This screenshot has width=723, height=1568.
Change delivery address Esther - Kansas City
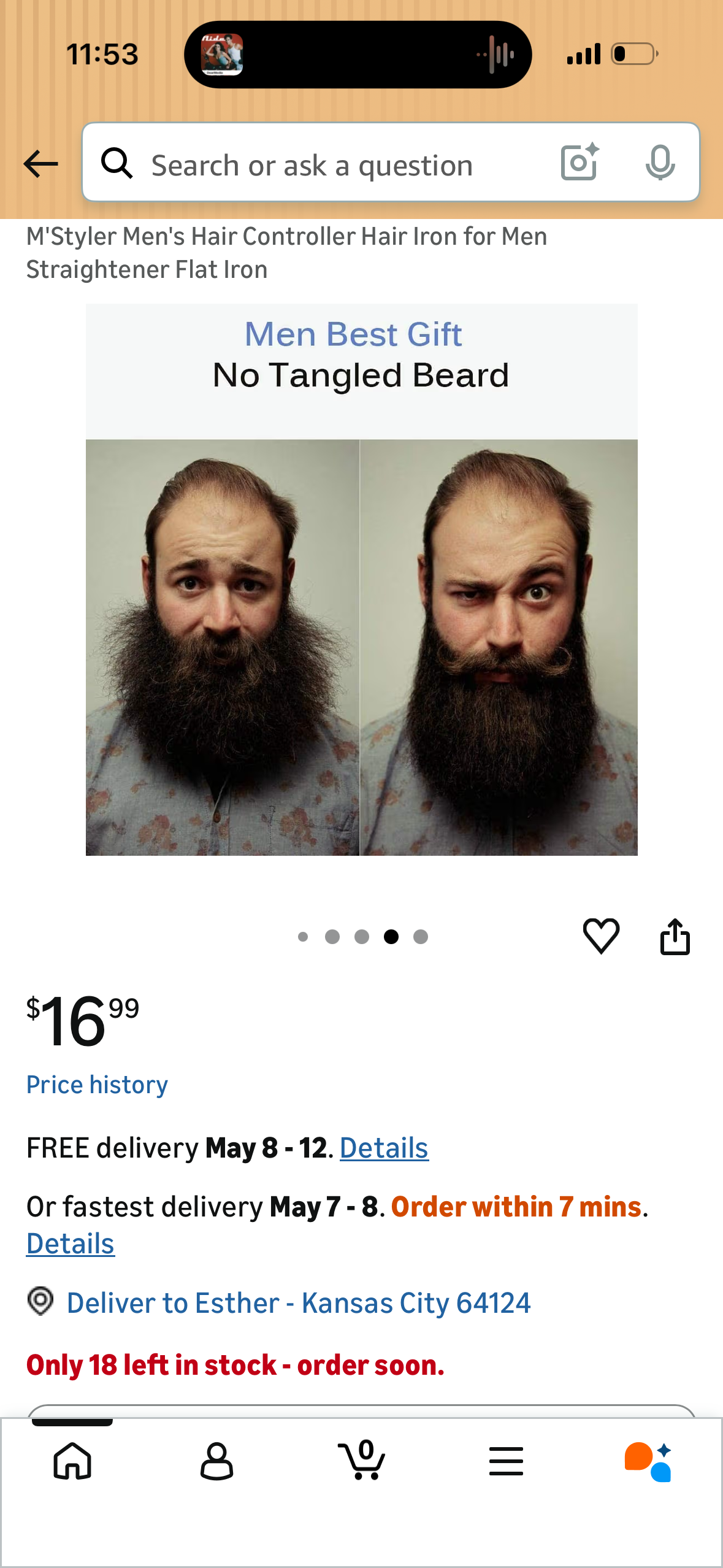coord(299,1303)
